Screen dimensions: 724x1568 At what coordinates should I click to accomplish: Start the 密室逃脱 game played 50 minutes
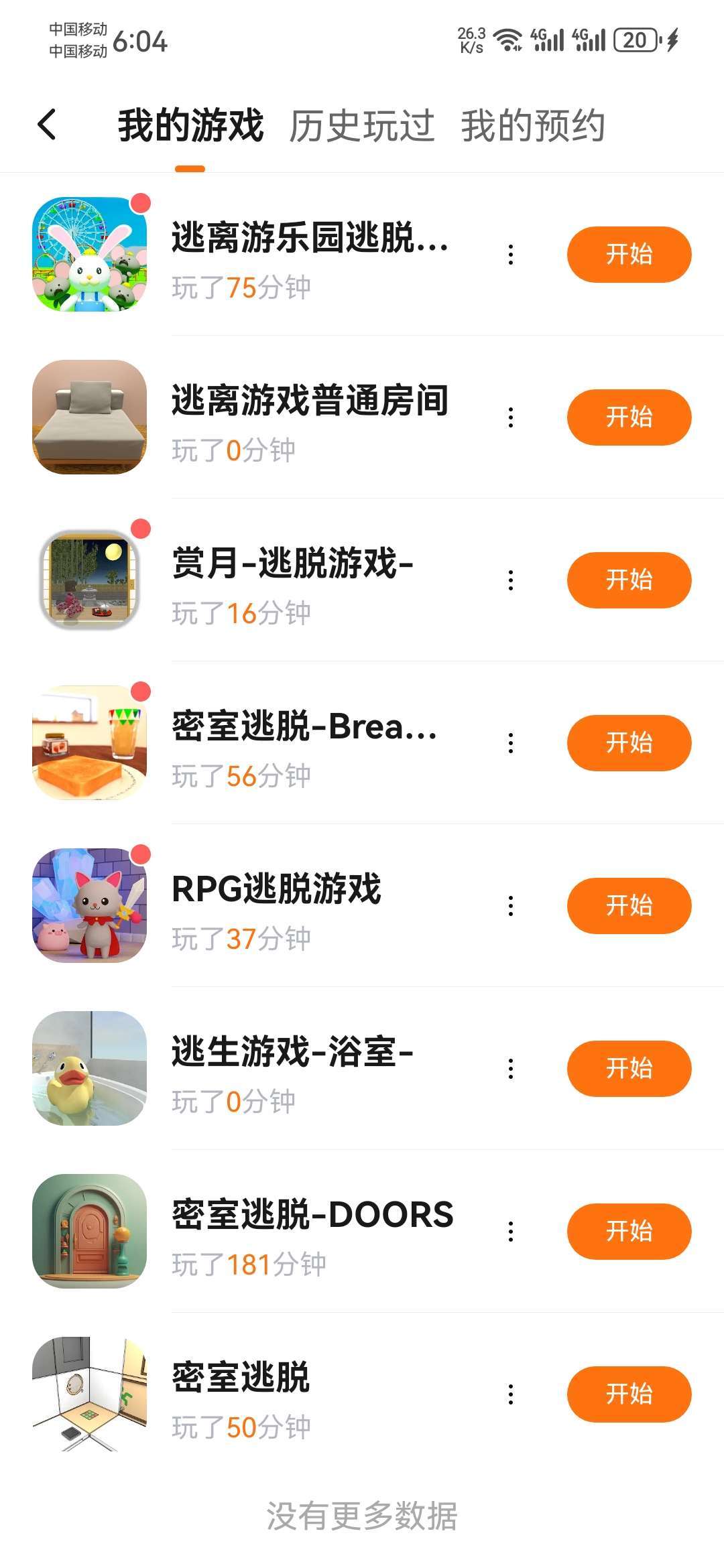pos(629,1394)
